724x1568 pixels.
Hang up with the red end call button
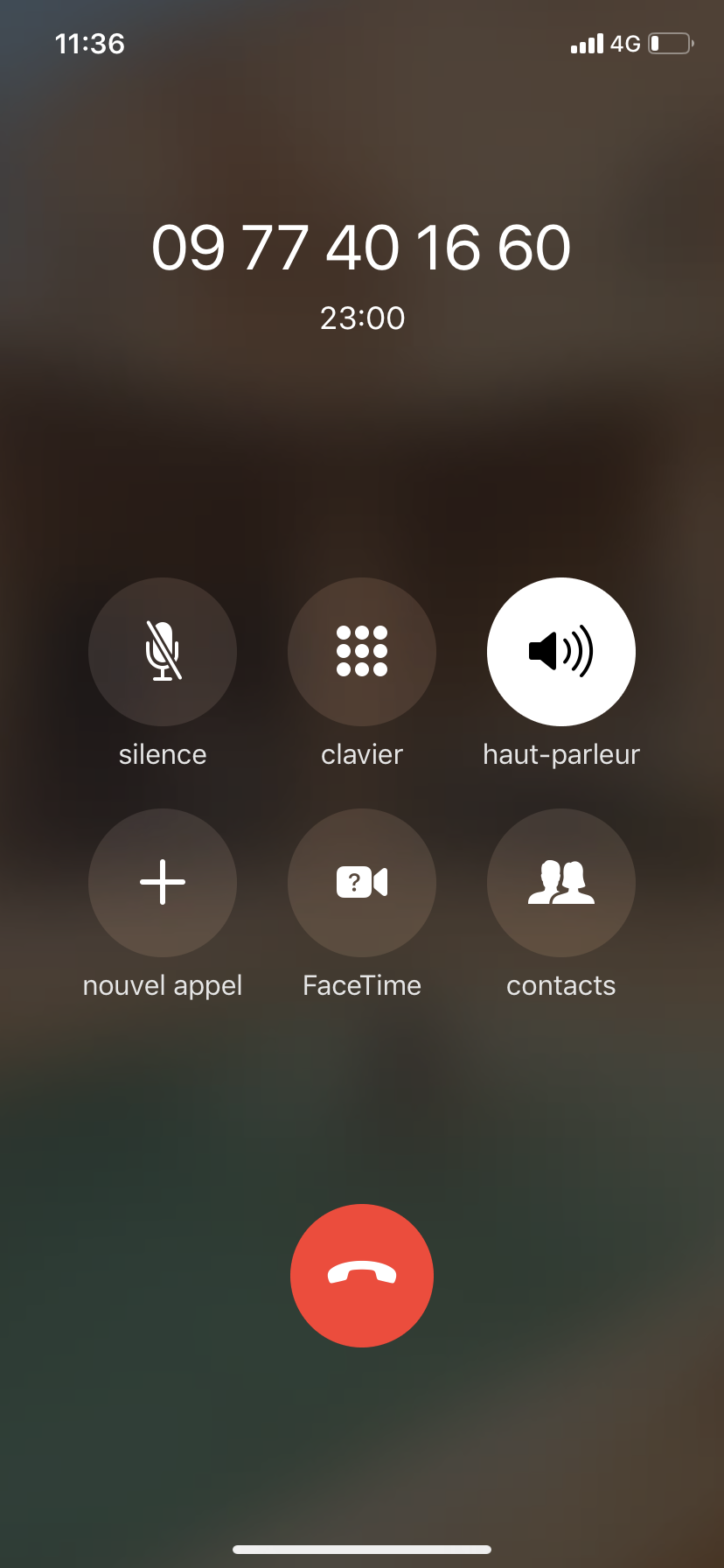pyautogui.click(x=362, y=1275)
